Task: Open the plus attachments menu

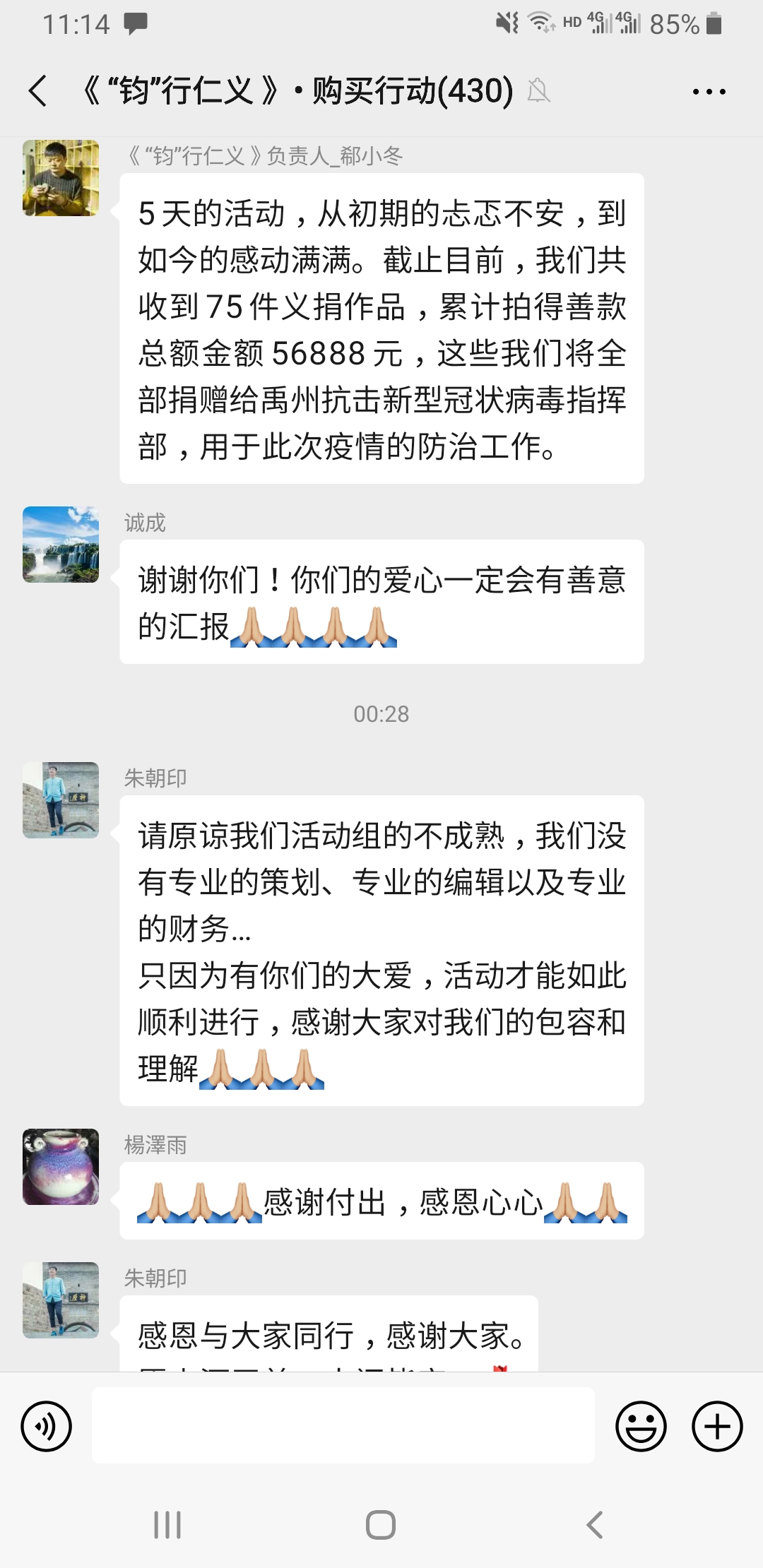Action: click(x=716, y=1426)
